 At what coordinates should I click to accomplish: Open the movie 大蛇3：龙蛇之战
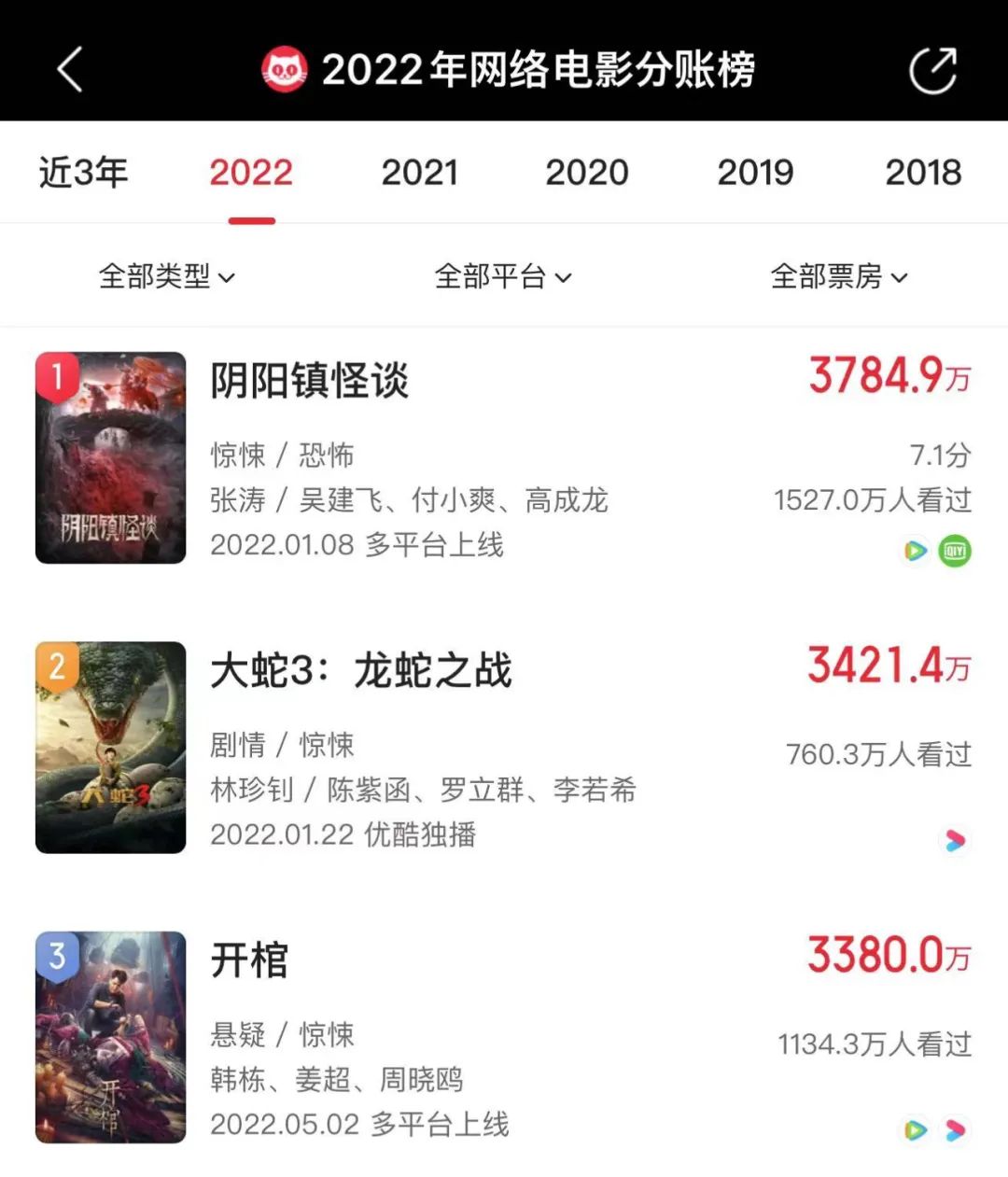pyautogui.click(x=361, y=671)
